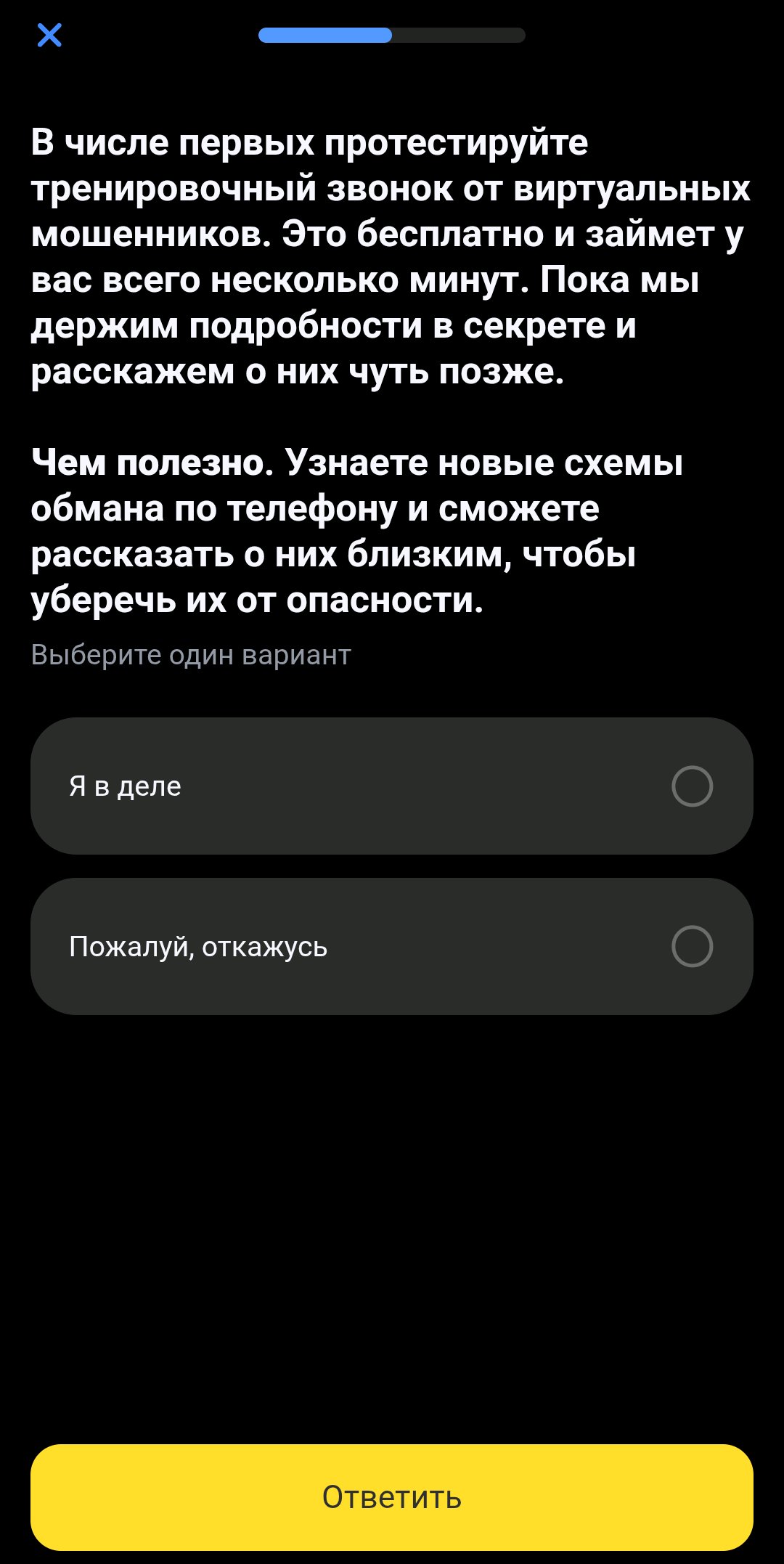The width and height of the screenshot is (784, 1564).
Task: Choose "Пожалуй, откажусь" option
Action: click(391, 946)
